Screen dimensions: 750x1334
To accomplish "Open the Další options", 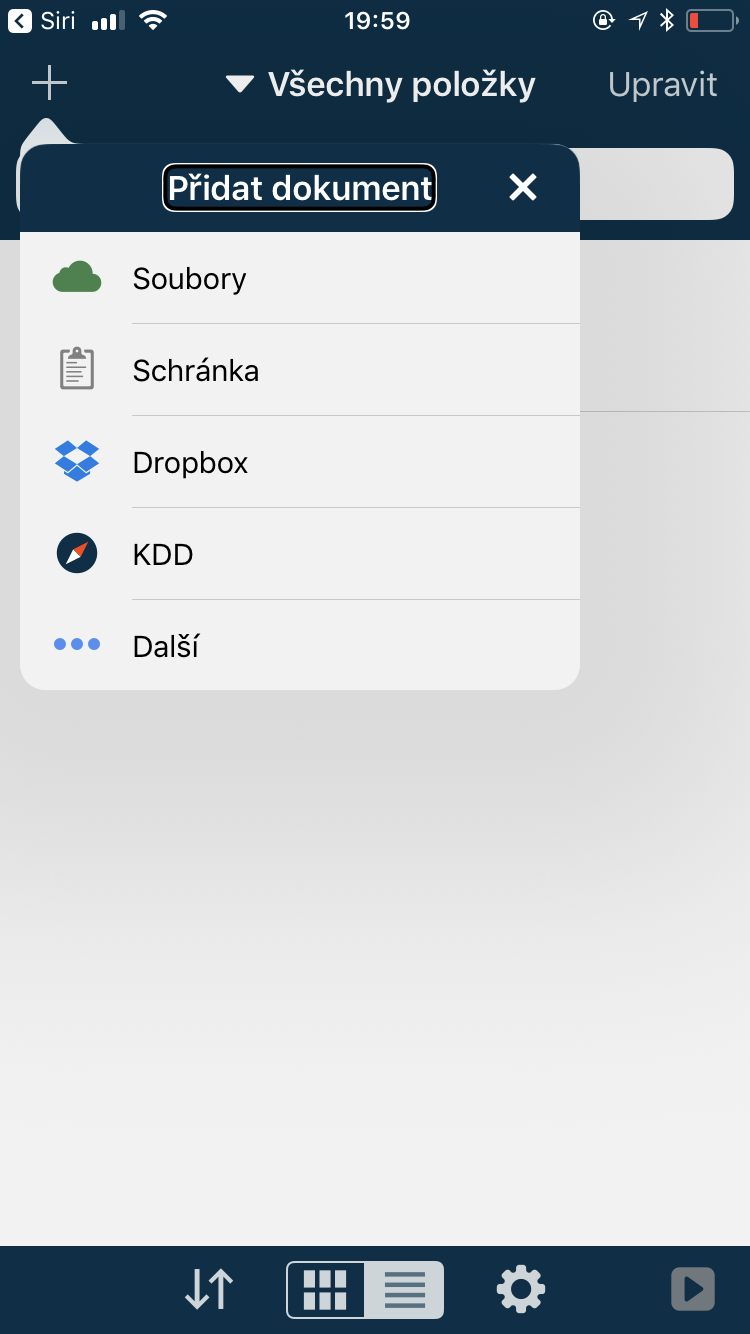I will pos(300,646).
